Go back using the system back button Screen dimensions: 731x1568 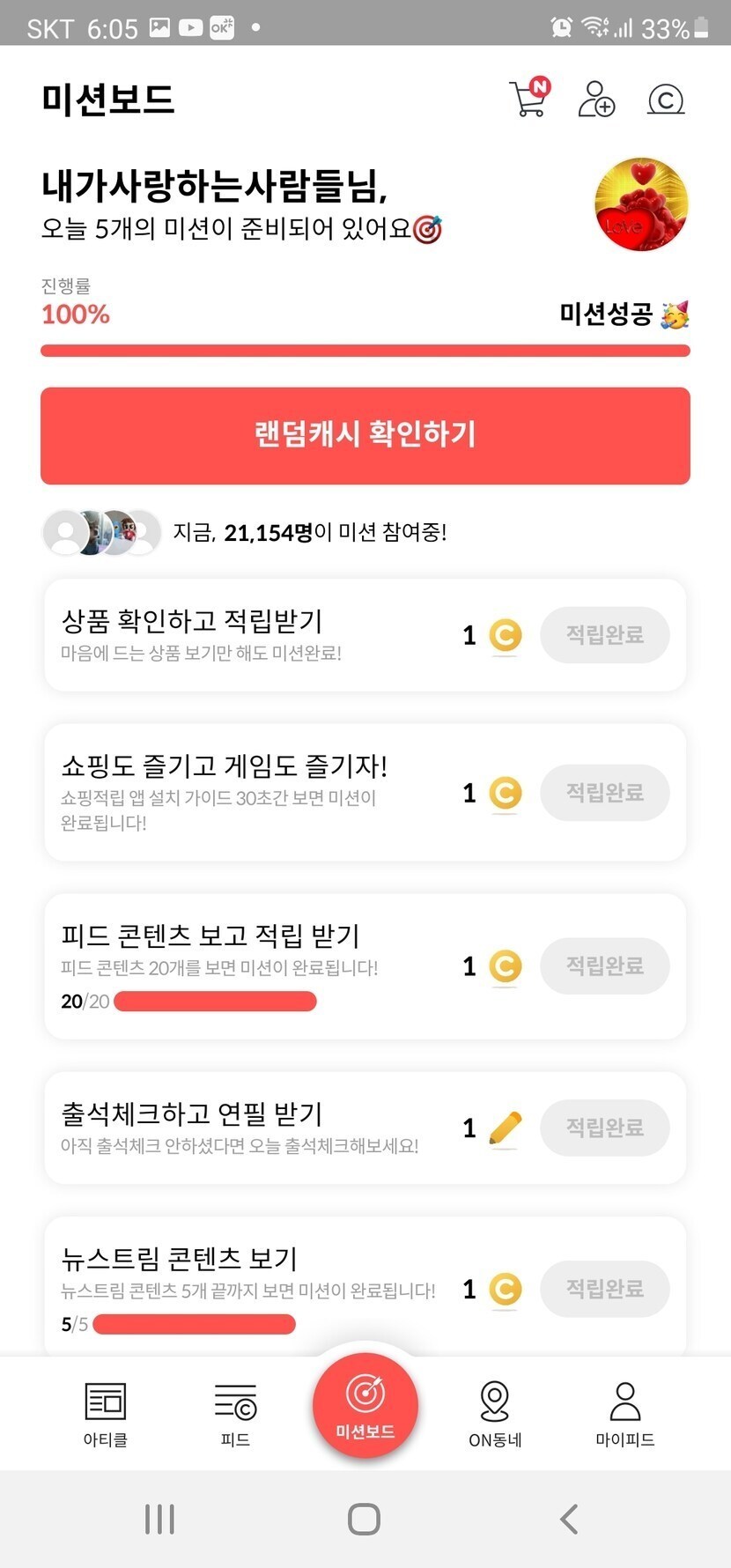569,1520
